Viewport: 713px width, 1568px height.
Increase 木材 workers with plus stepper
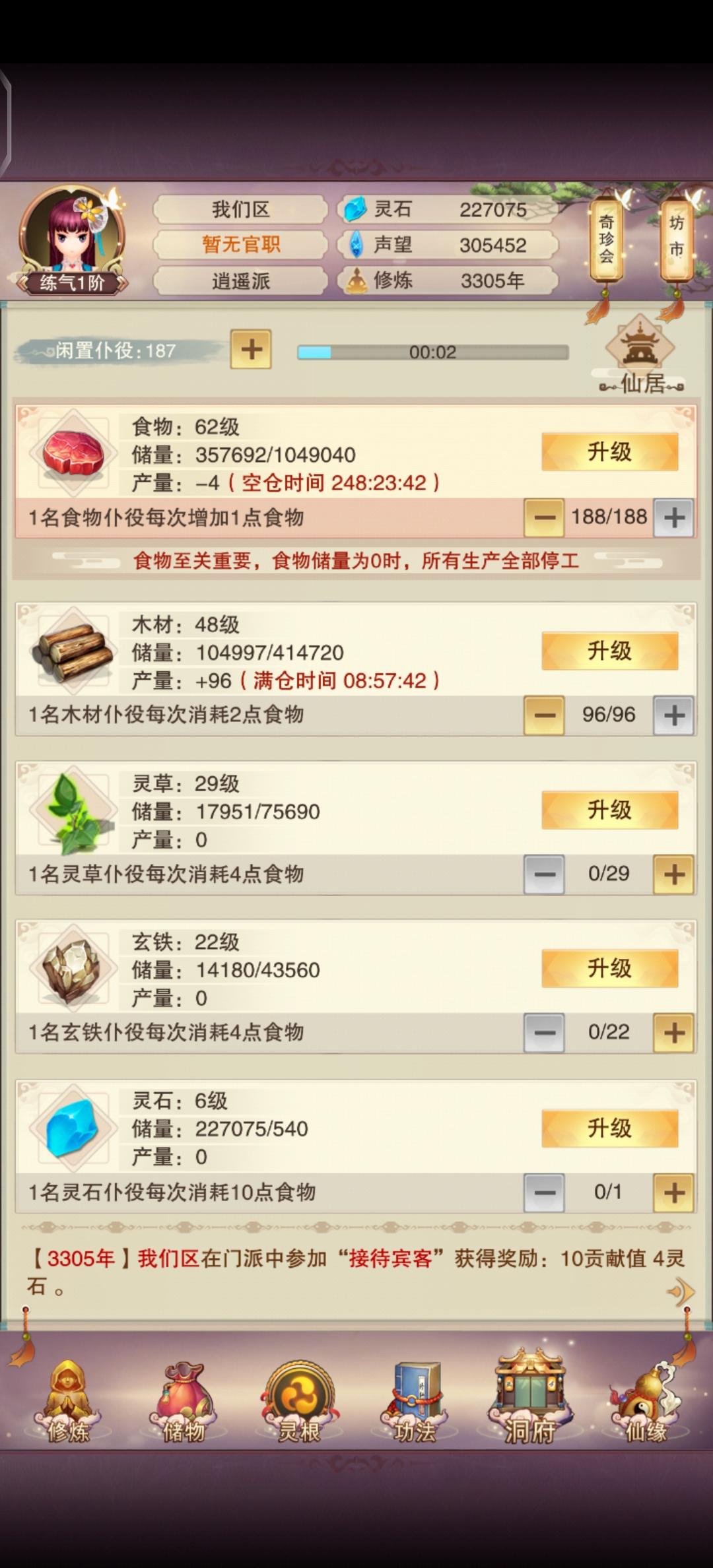click(675, 714)
